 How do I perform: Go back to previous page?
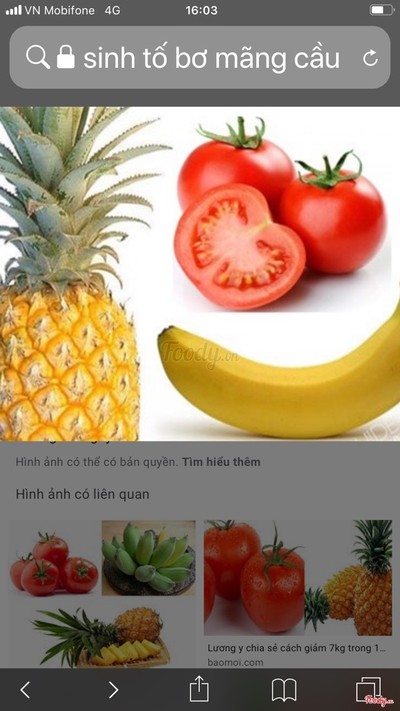(25, 690)
